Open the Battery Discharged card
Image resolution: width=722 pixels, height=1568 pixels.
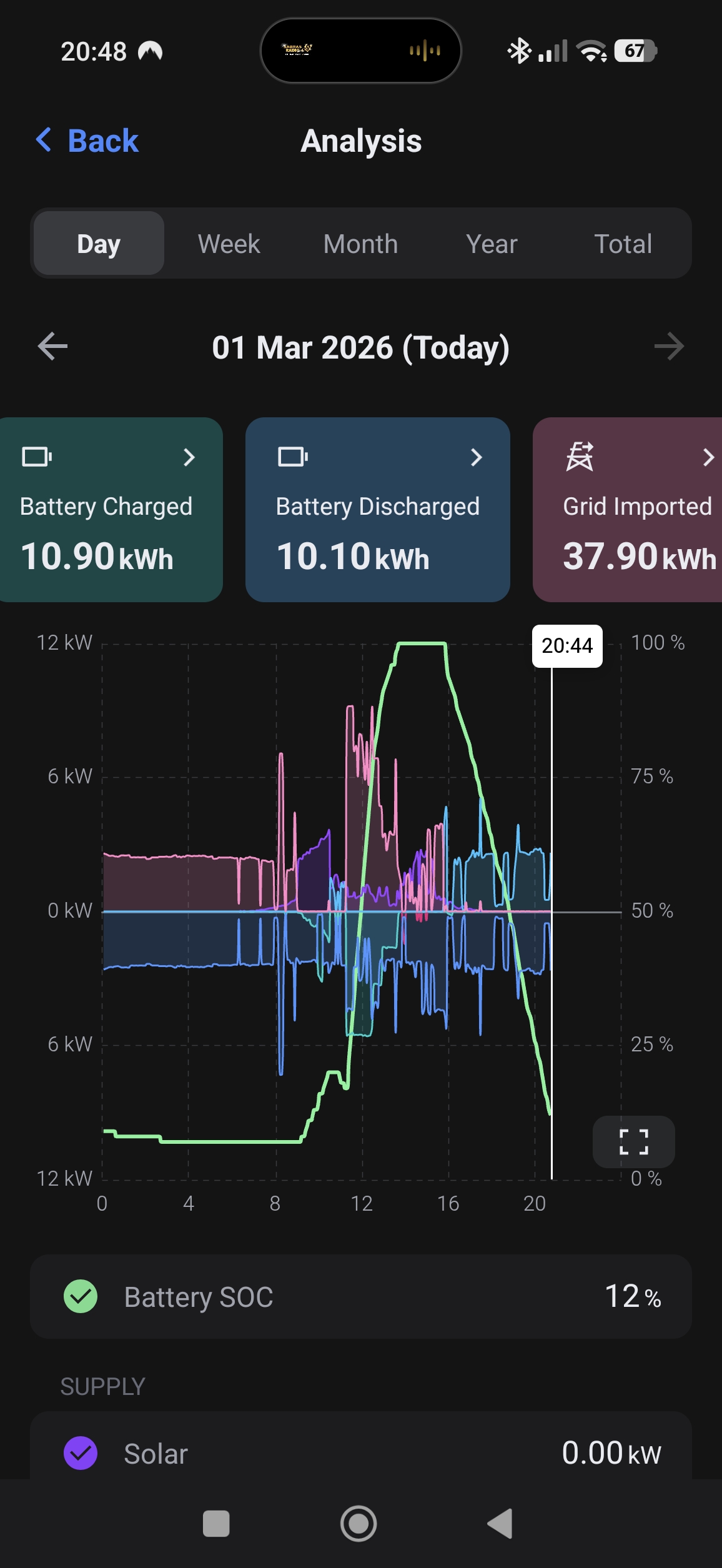tap(377, 509)
